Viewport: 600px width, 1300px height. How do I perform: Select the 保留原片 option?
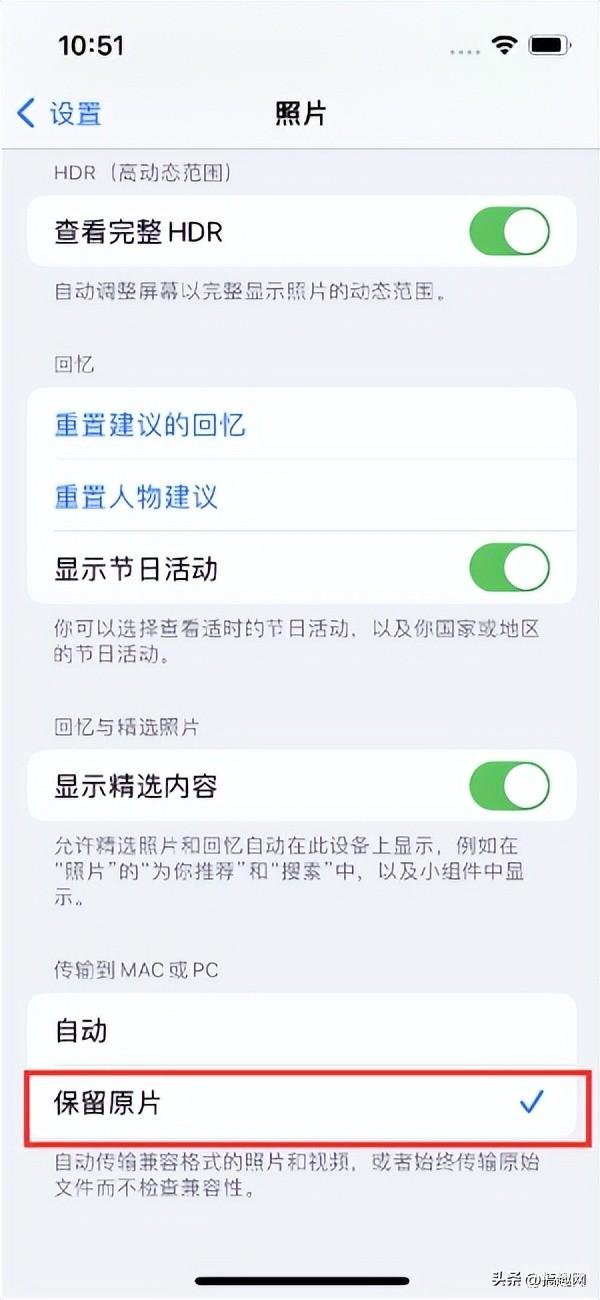tap(300, 1104)
